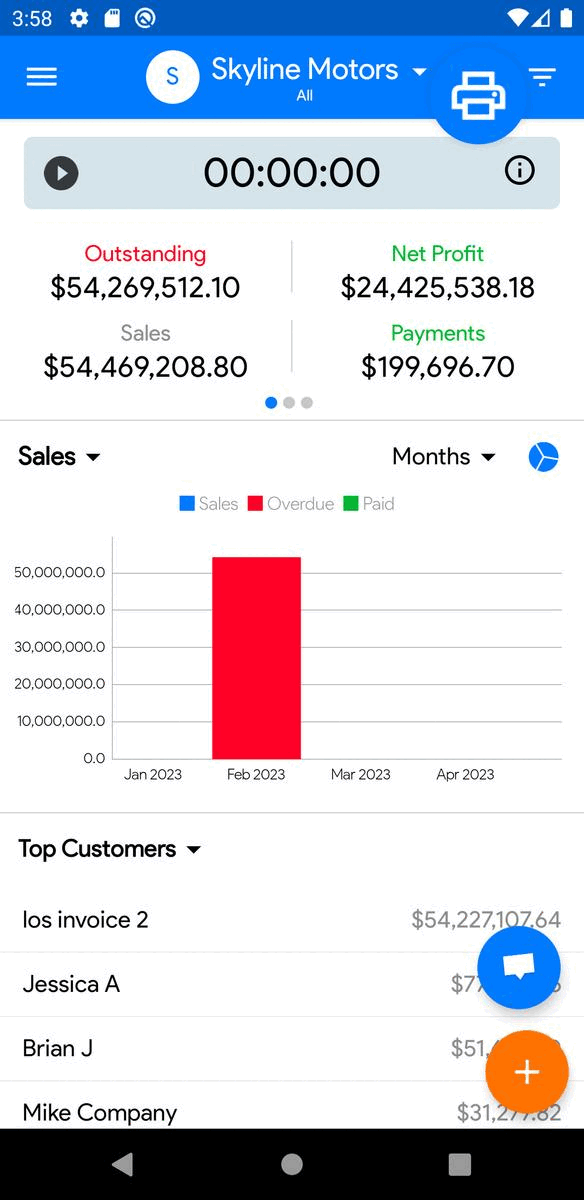Viewport: 584px width, 1200px height.
Task: Tap the printer floating button
Action: 478,97
